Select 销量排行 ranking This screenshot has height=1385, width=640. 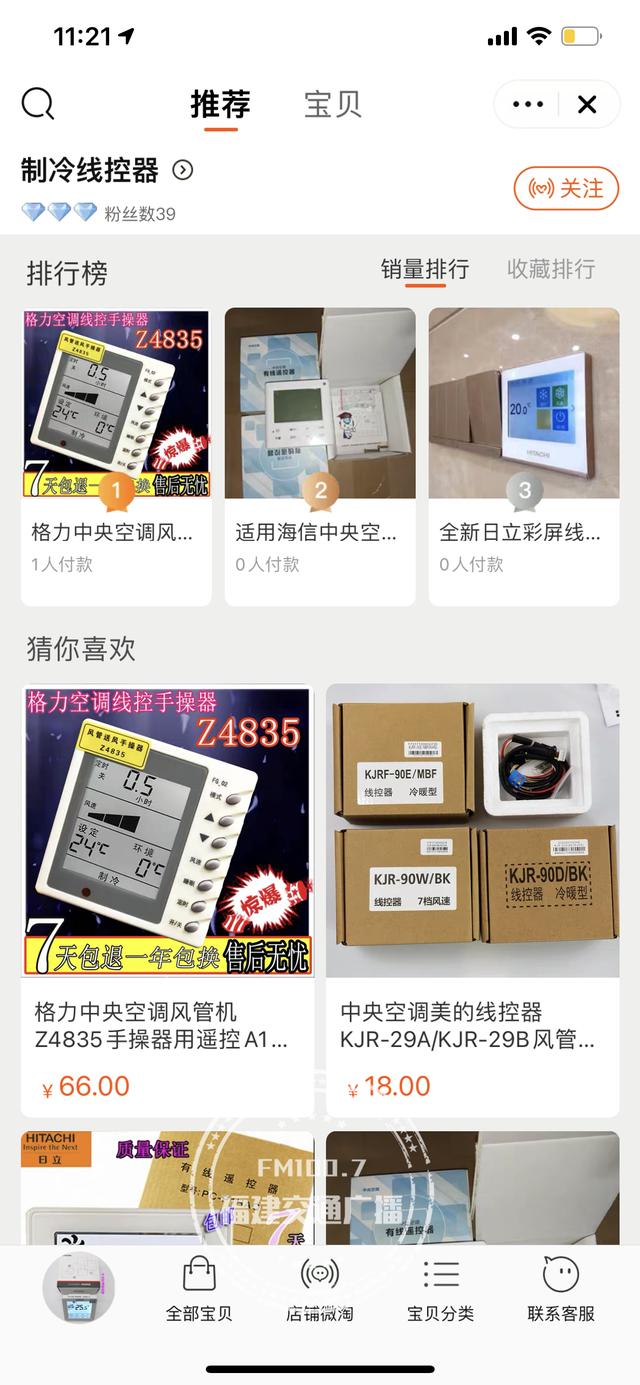(x=425, y=269)
